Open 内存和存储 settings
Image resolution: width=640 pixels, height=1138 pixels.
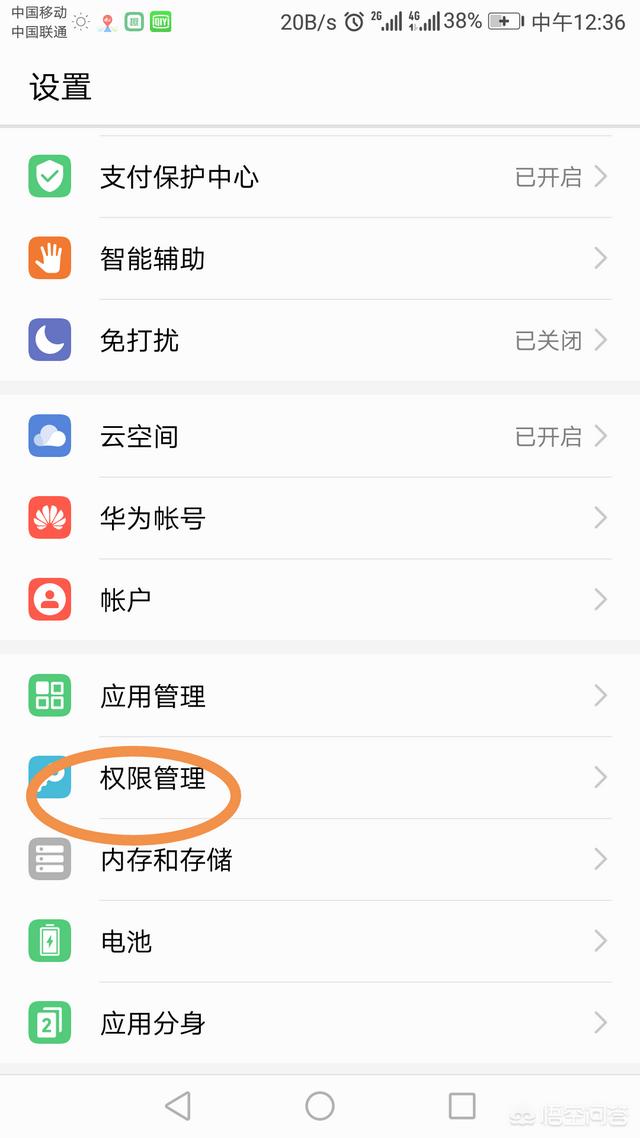pos(320,859)
